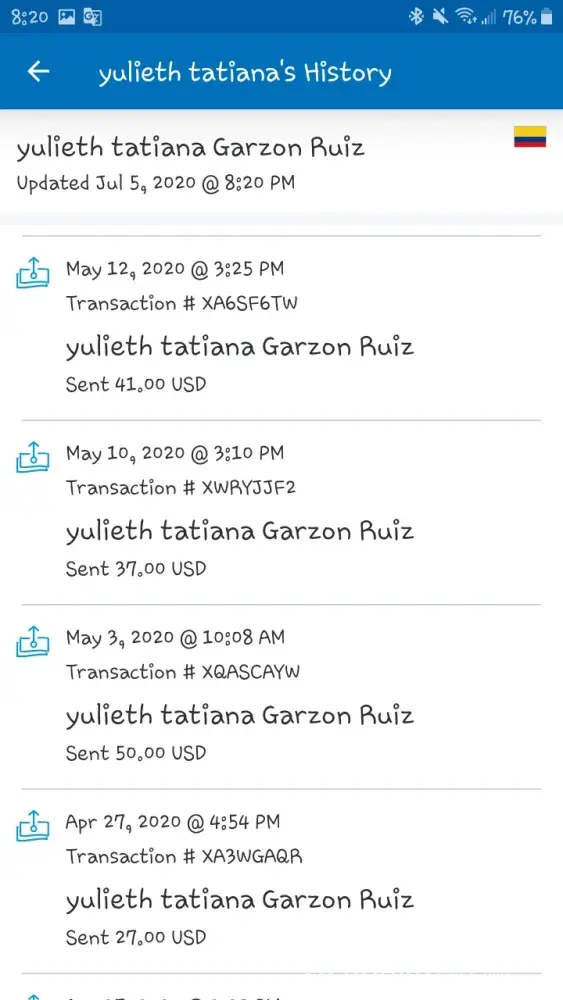
Task: Open transaction XA6SF6TW from May 12
Action: pyautogui.click(x=281, y=328)
